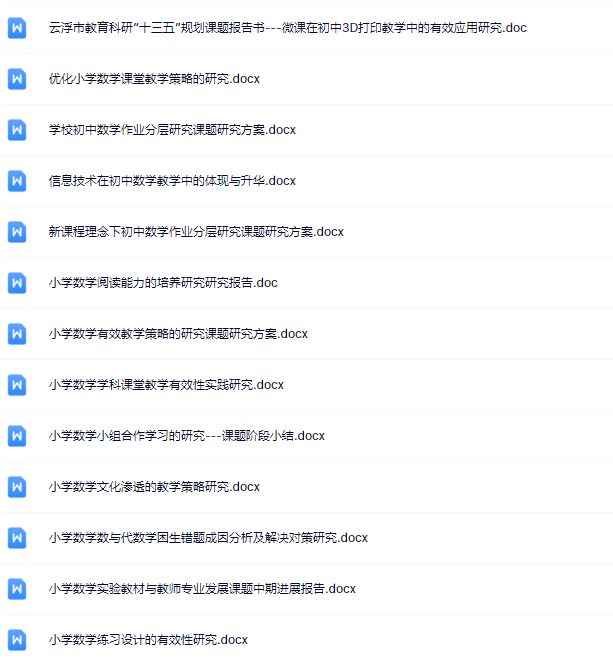Image resolution: width=613 pixels, height=664 pixels.
Task: Open the 云浮市教育科研"十三五"规划课题报告书 document
Action: (x=287, y=28)
